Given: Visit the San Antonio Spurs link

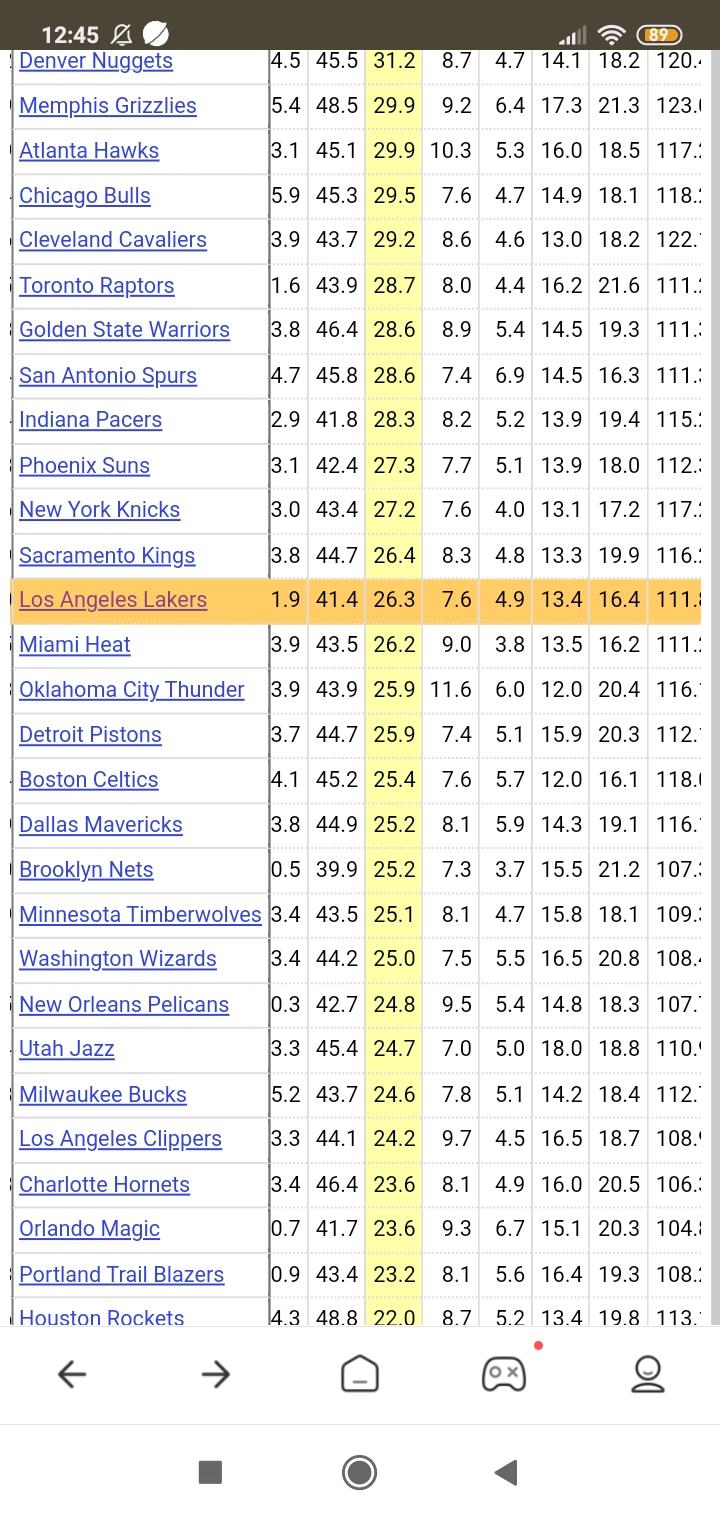Looking at the screenshot, I should click(108, 376).
